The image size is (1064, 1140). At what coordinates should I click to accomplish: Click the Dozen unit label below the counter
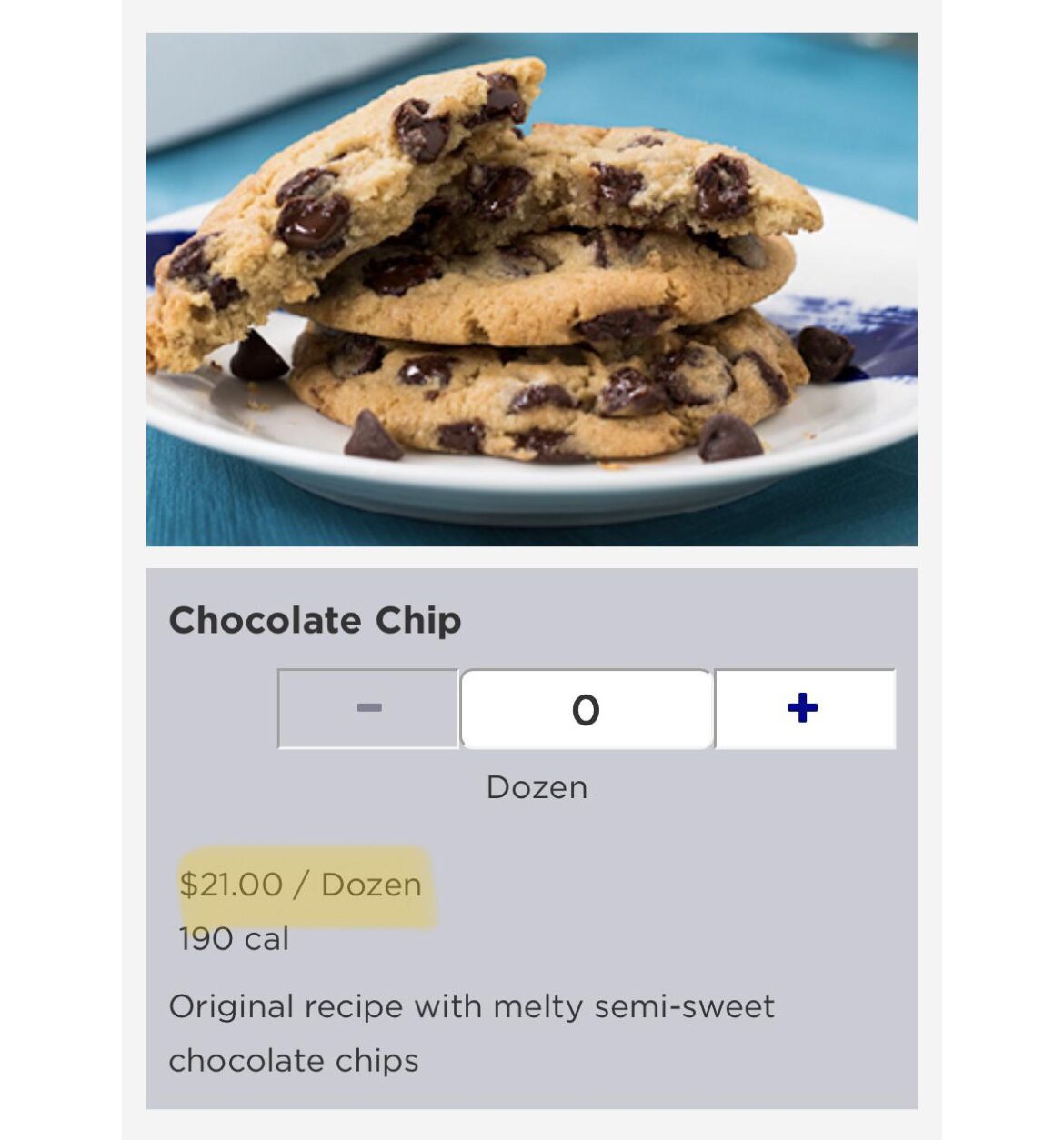tap(538, 787)
